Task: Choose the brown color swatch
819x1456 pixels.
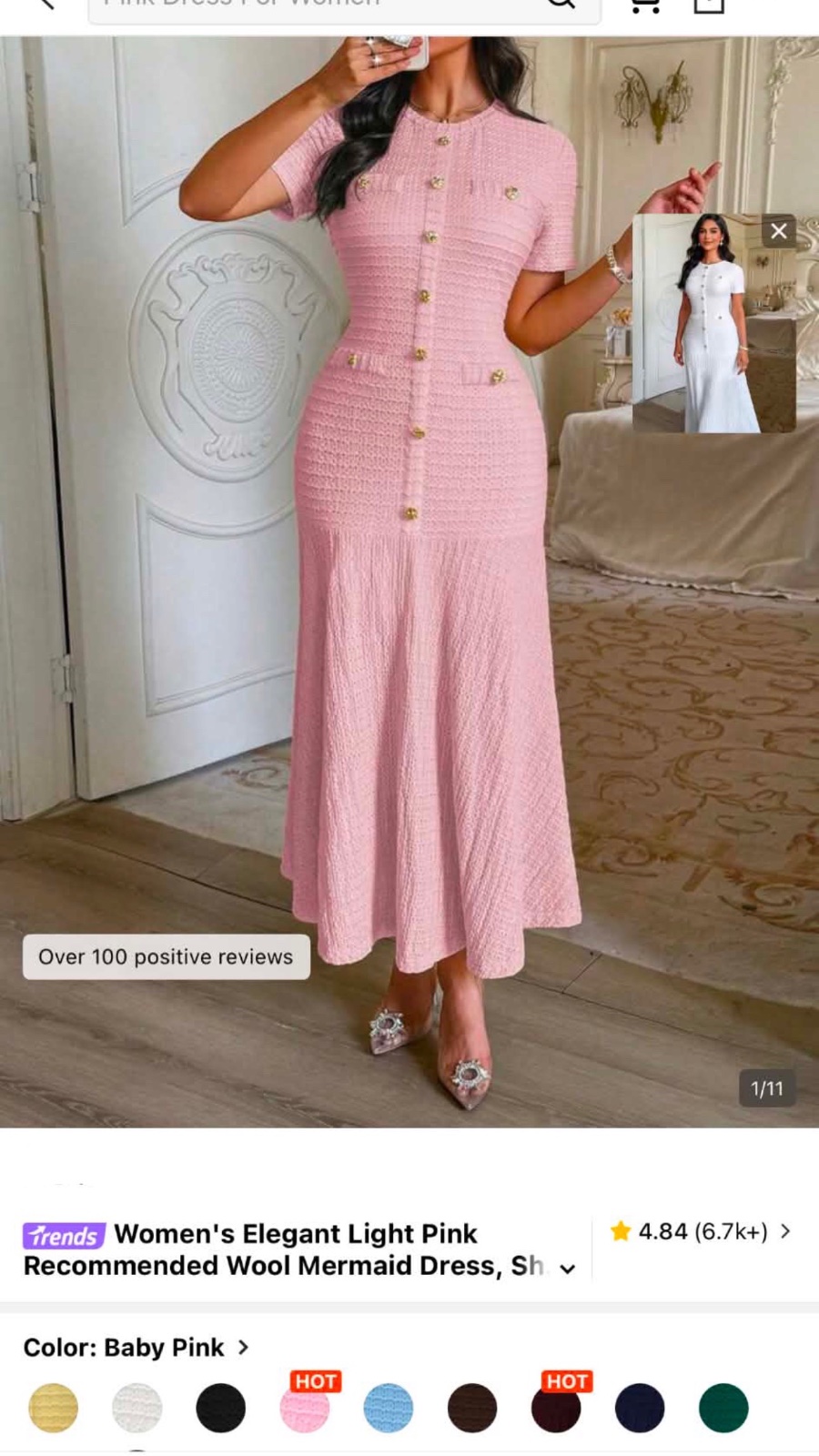Action: coord(472,1408)
